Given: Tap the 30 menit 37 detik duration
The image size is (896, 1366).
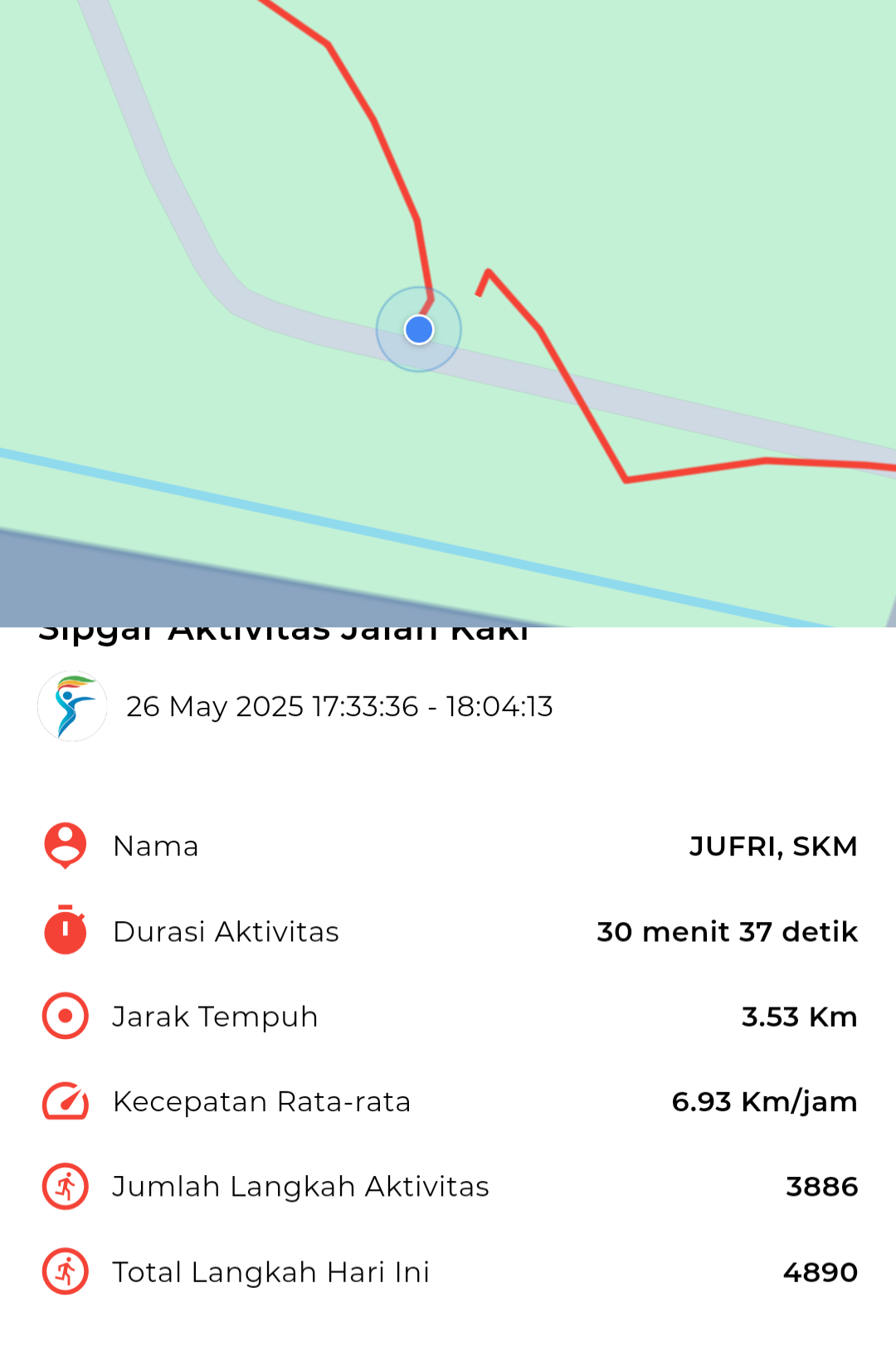Looking at the screenshot, I should [727, 930].
